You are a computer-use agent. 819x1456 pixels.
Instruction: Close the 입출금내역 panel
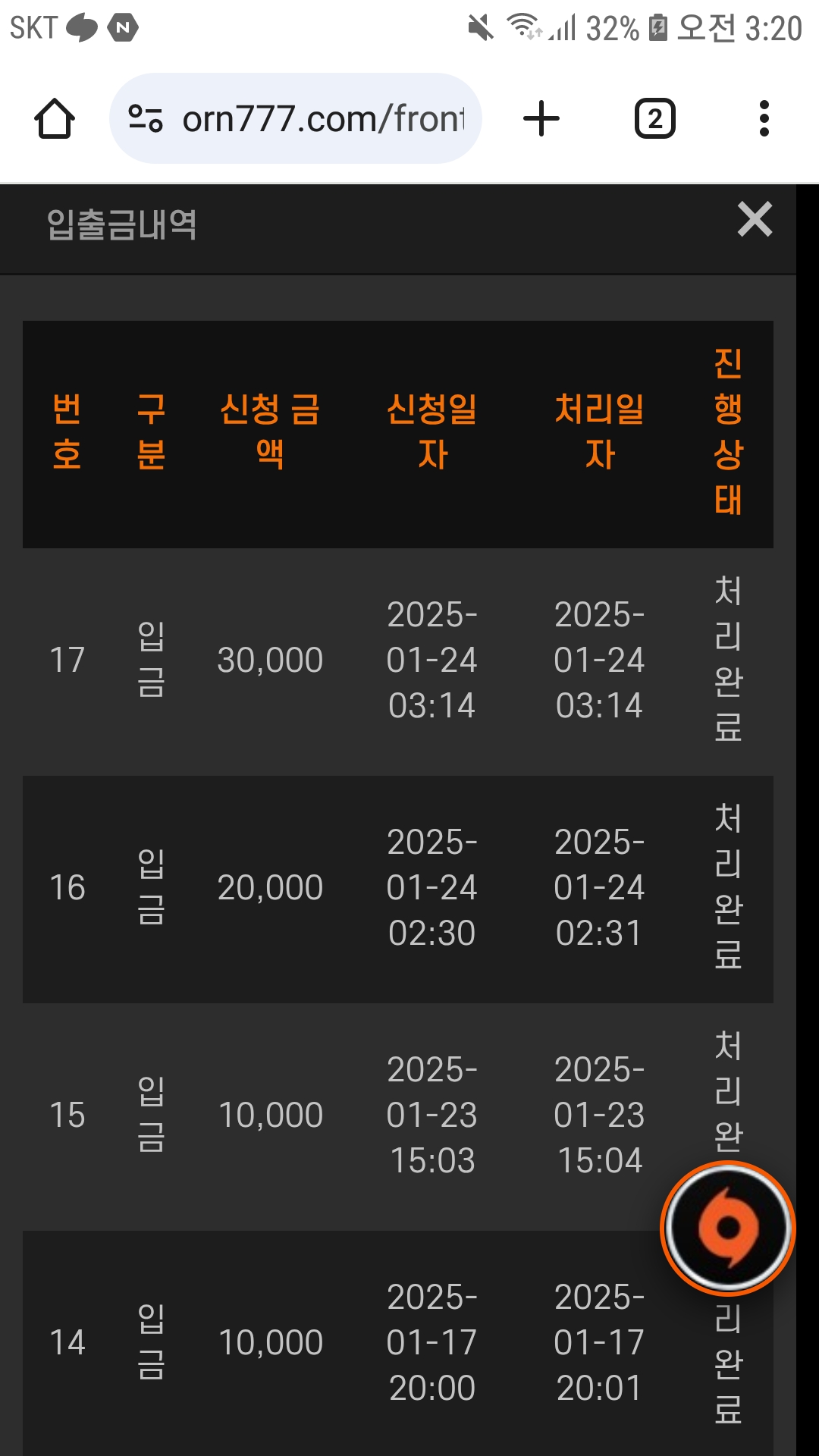pyautogui.click(x=755, y=219)
